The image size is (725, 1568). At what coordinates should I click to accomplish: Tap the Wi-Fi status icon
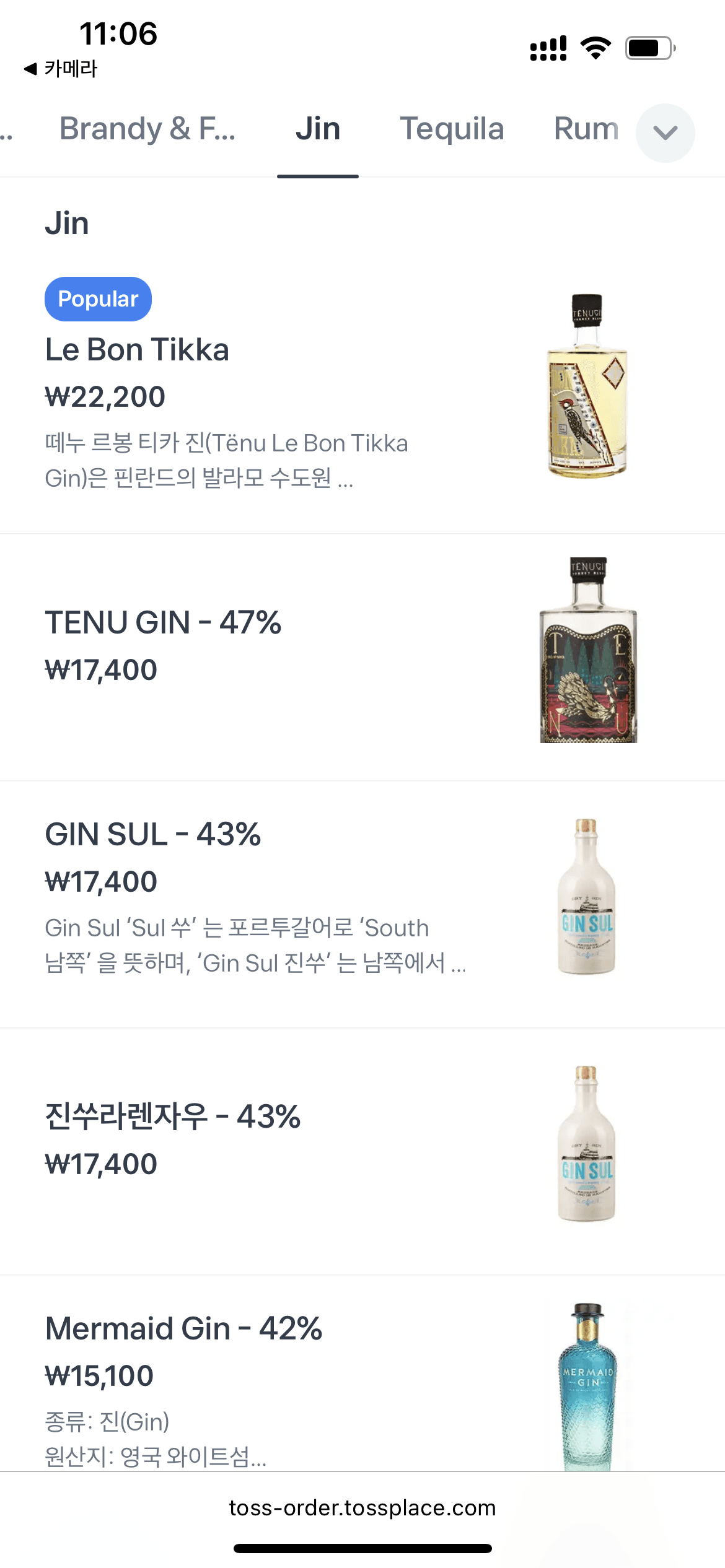[x=594, y=46]
